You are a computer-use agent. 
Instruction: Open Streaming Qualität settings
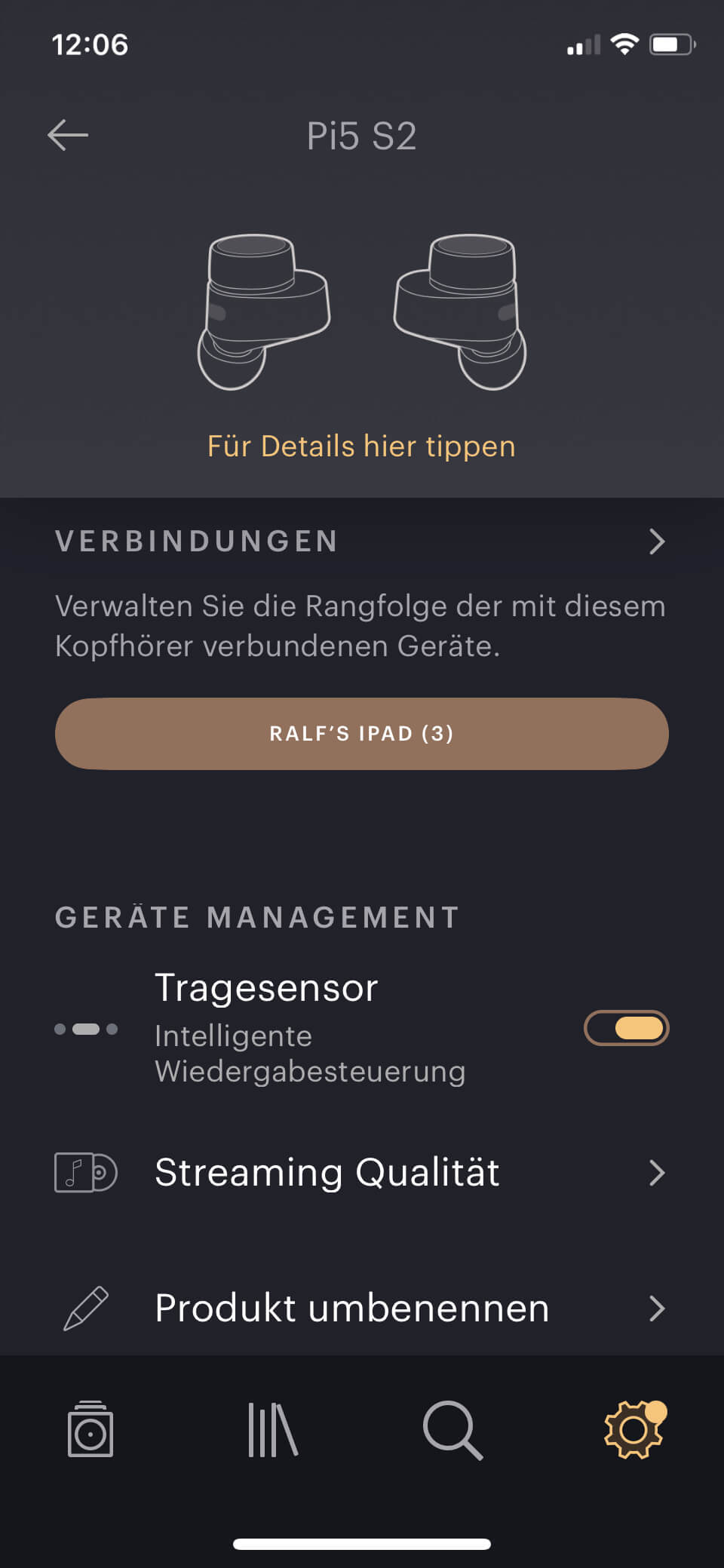click(x=360, y=1173)
